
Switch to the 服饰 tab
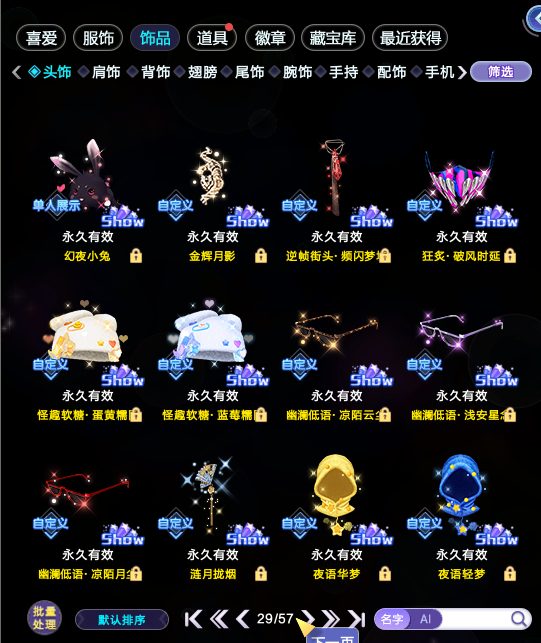[x=98, y=38]
